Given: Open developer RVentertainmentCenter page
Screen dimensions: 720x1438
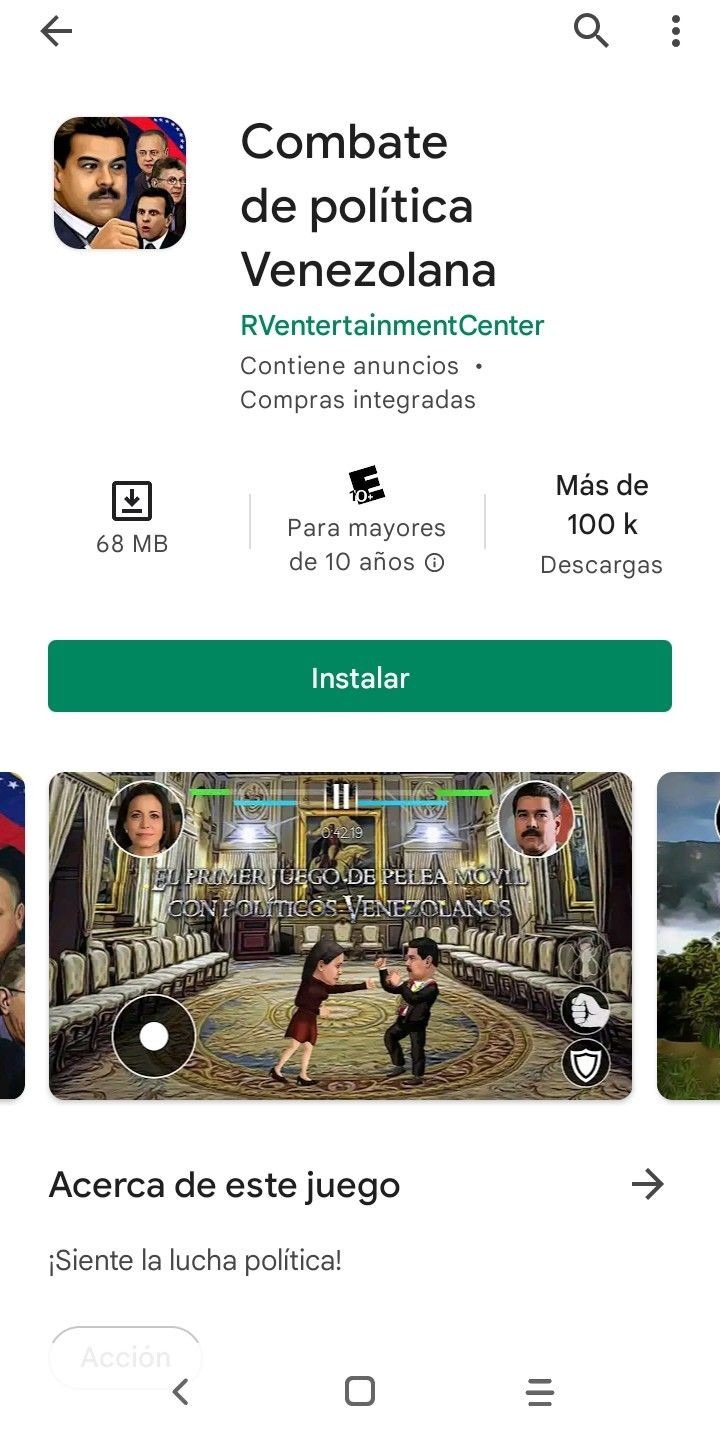Looking at the screenshot, I should click(x=392, y=325).
